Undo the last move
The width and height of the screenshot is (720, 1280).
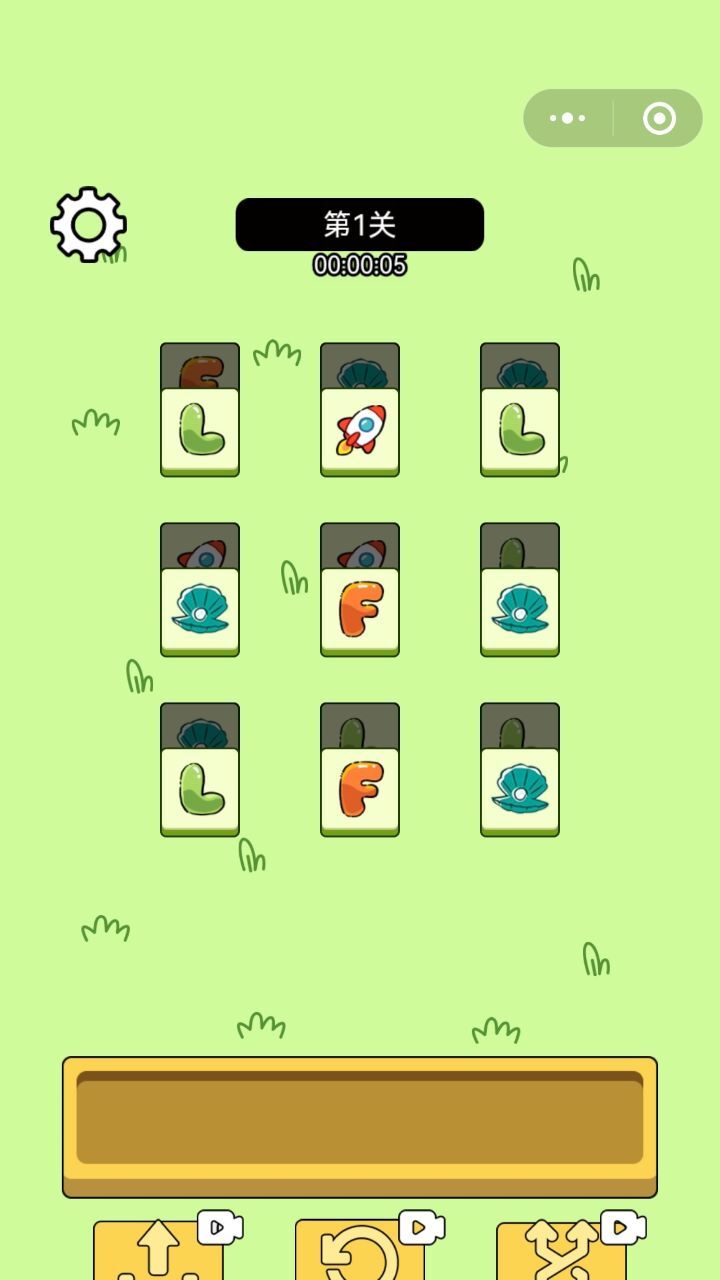click(360, 1250)
